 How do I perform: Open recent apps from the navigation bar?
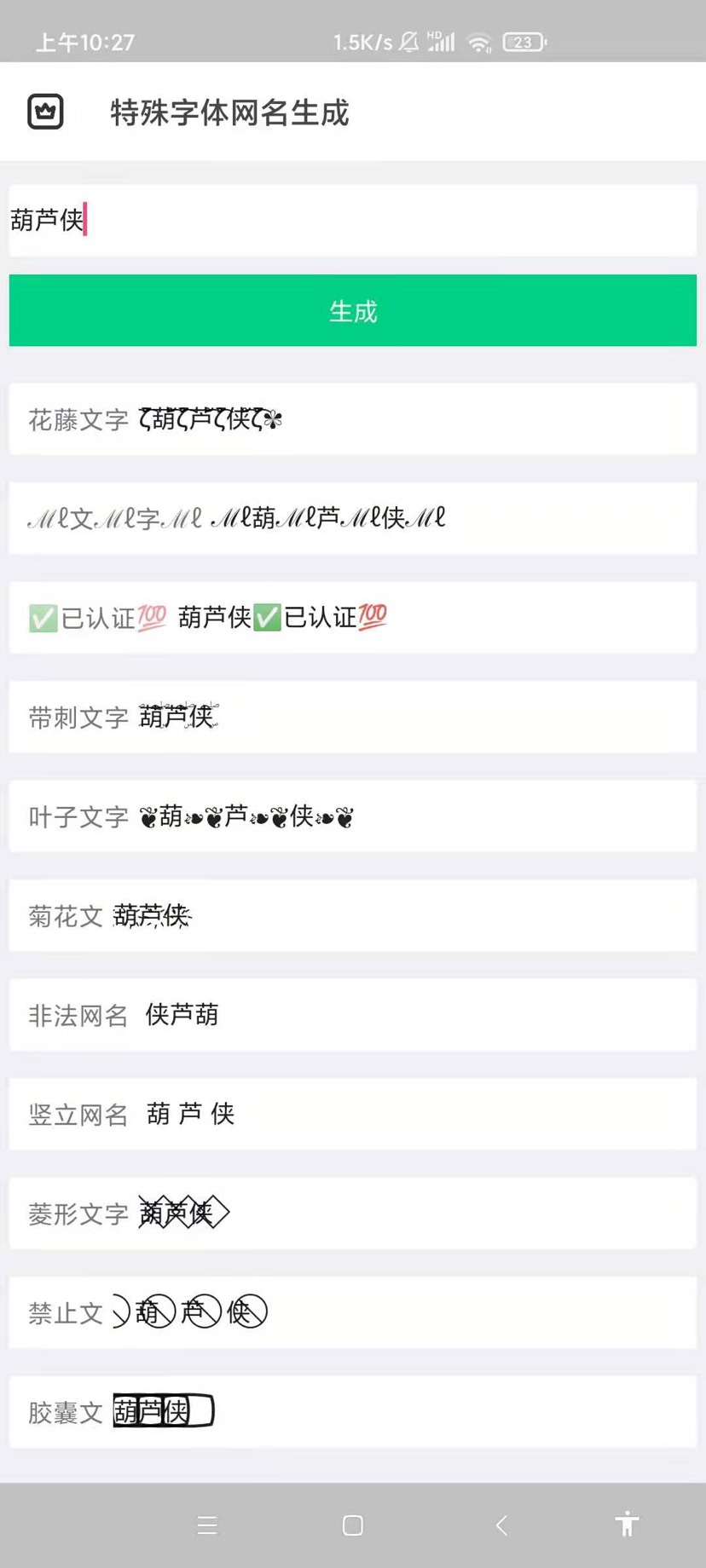(x=207, y=1525)
